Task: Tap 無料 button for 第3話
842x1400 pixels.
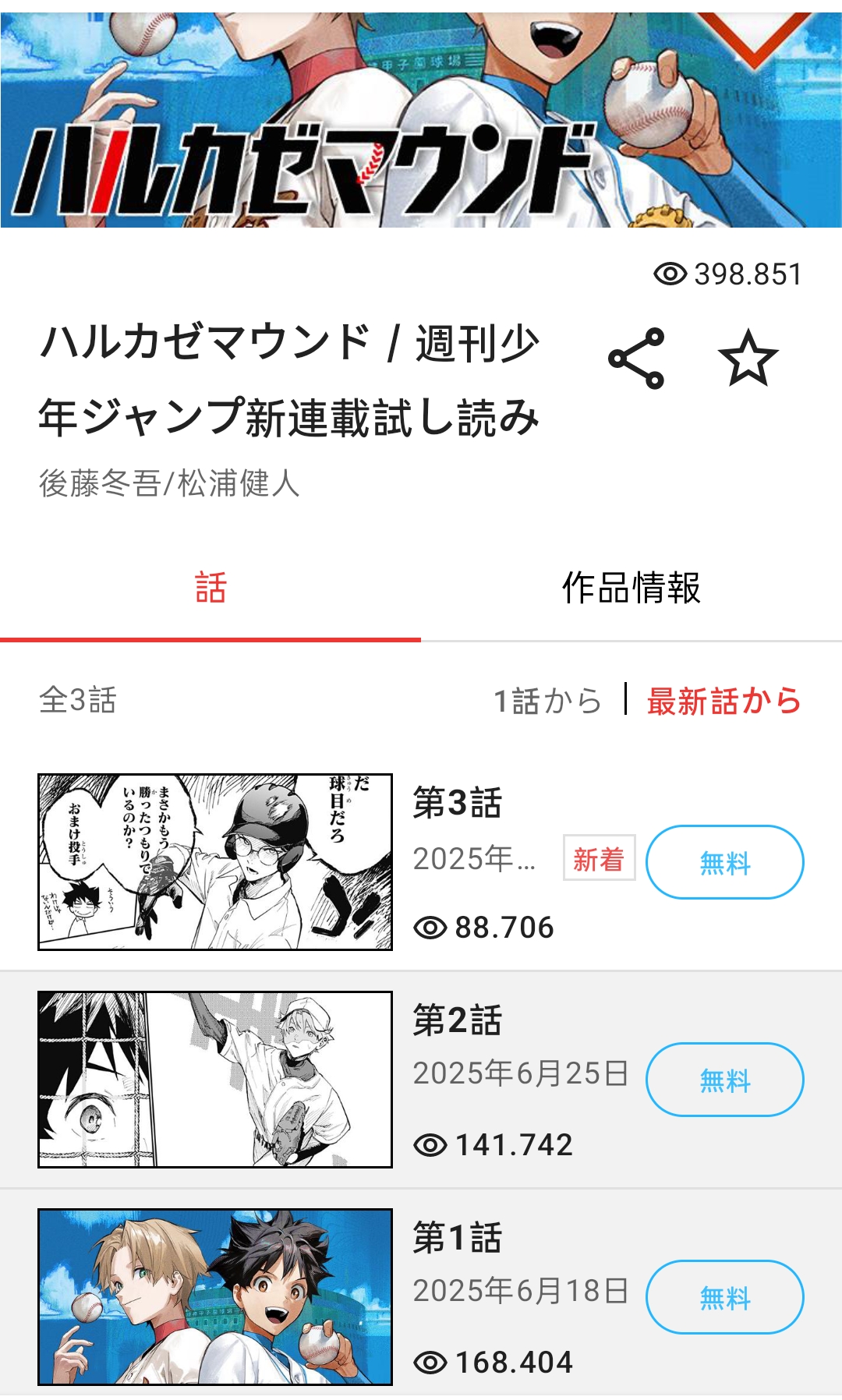Action: click(x=725, y=862)
